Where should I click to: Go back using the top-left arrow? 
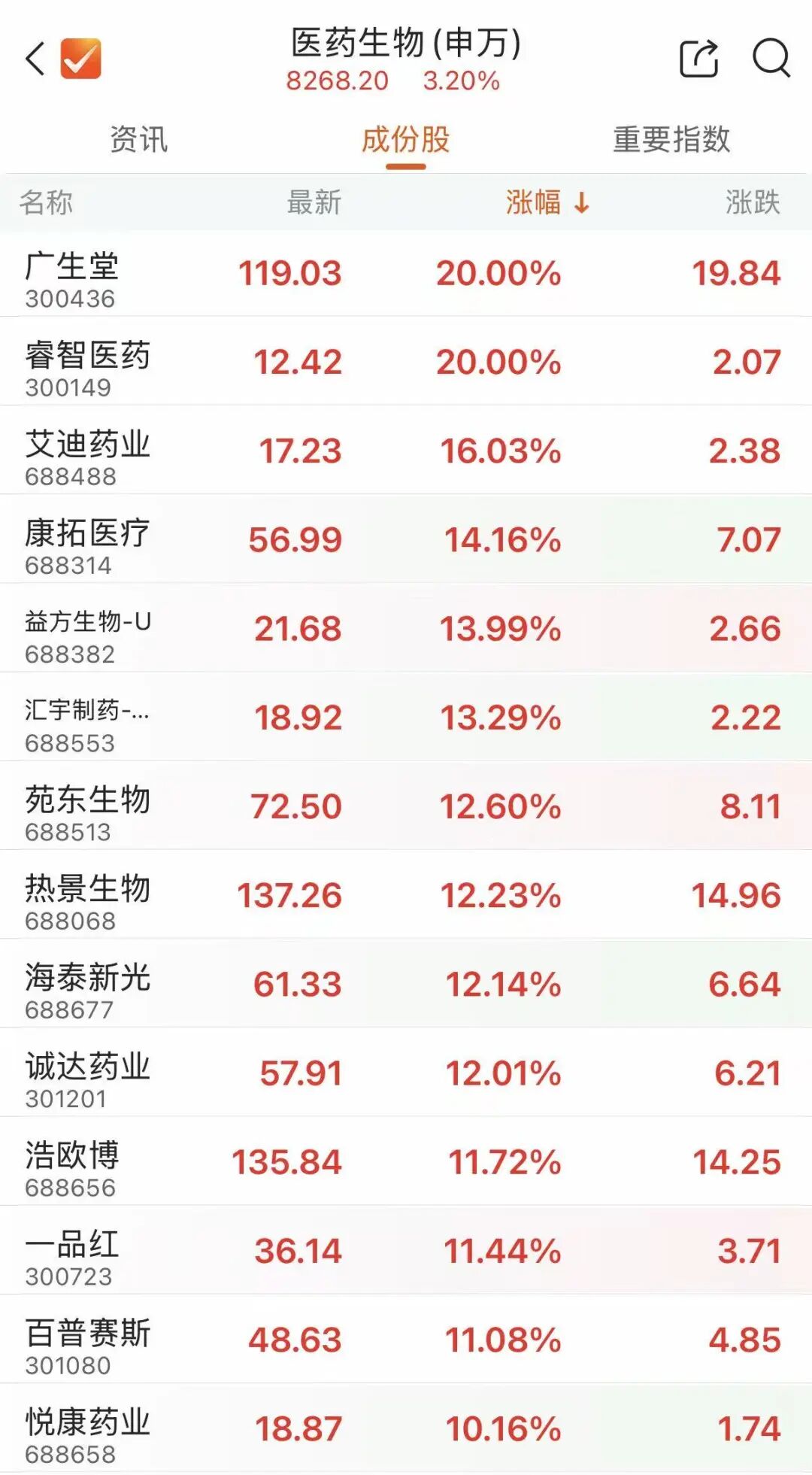(35, 59)
